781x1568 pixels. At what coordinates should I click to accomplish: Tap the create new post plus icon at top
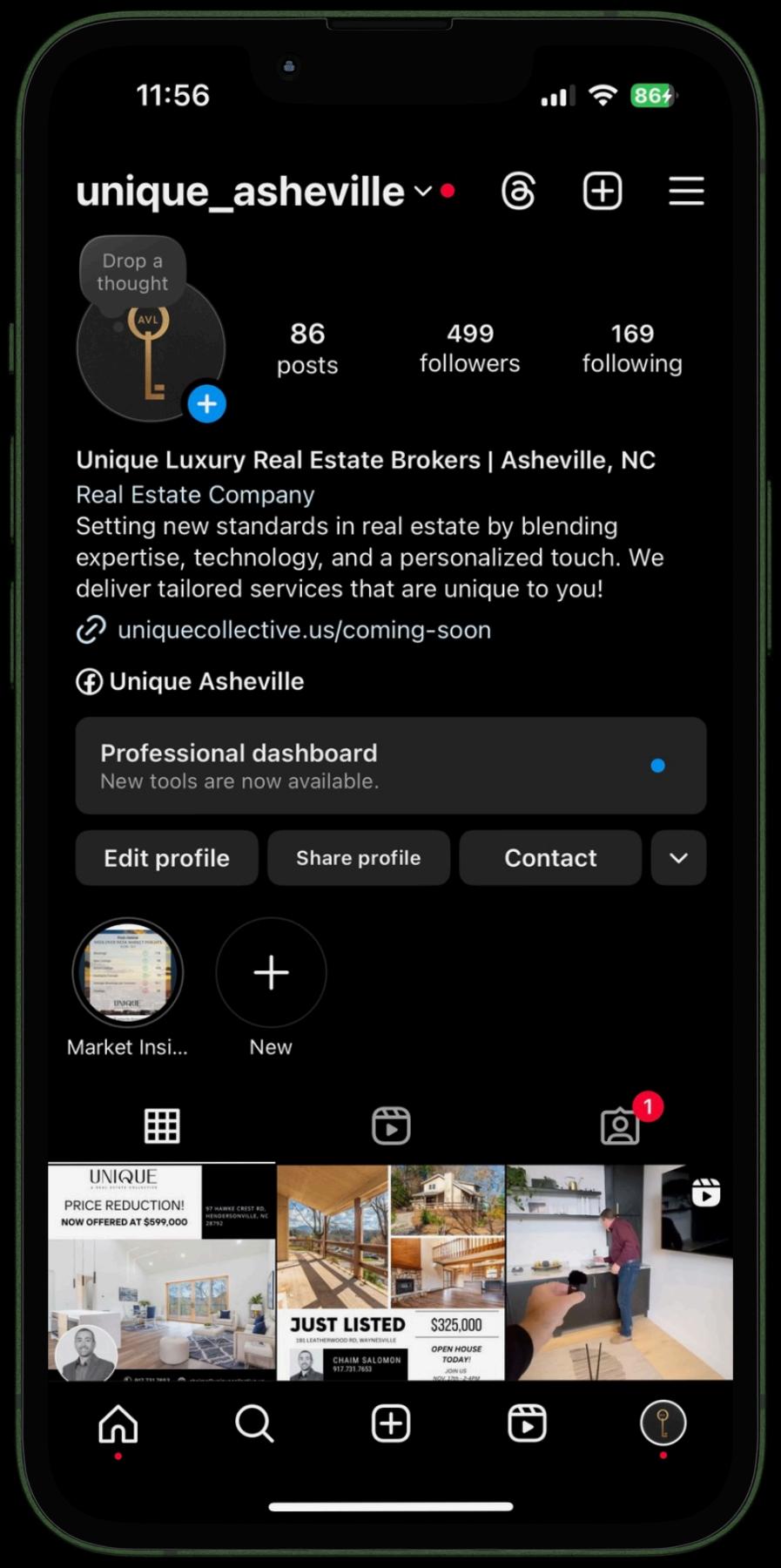[602, 191]
